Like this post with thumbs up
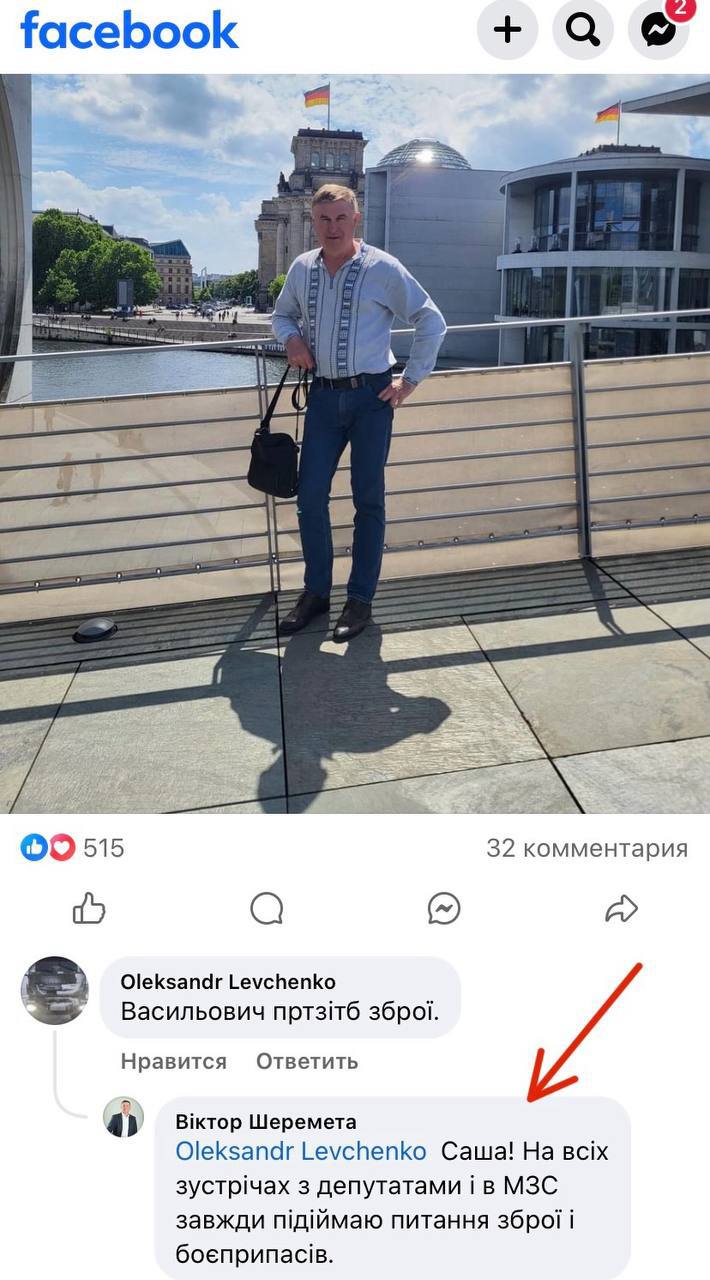Viewport: 710px width, 1280px height. tap(89, 908)
